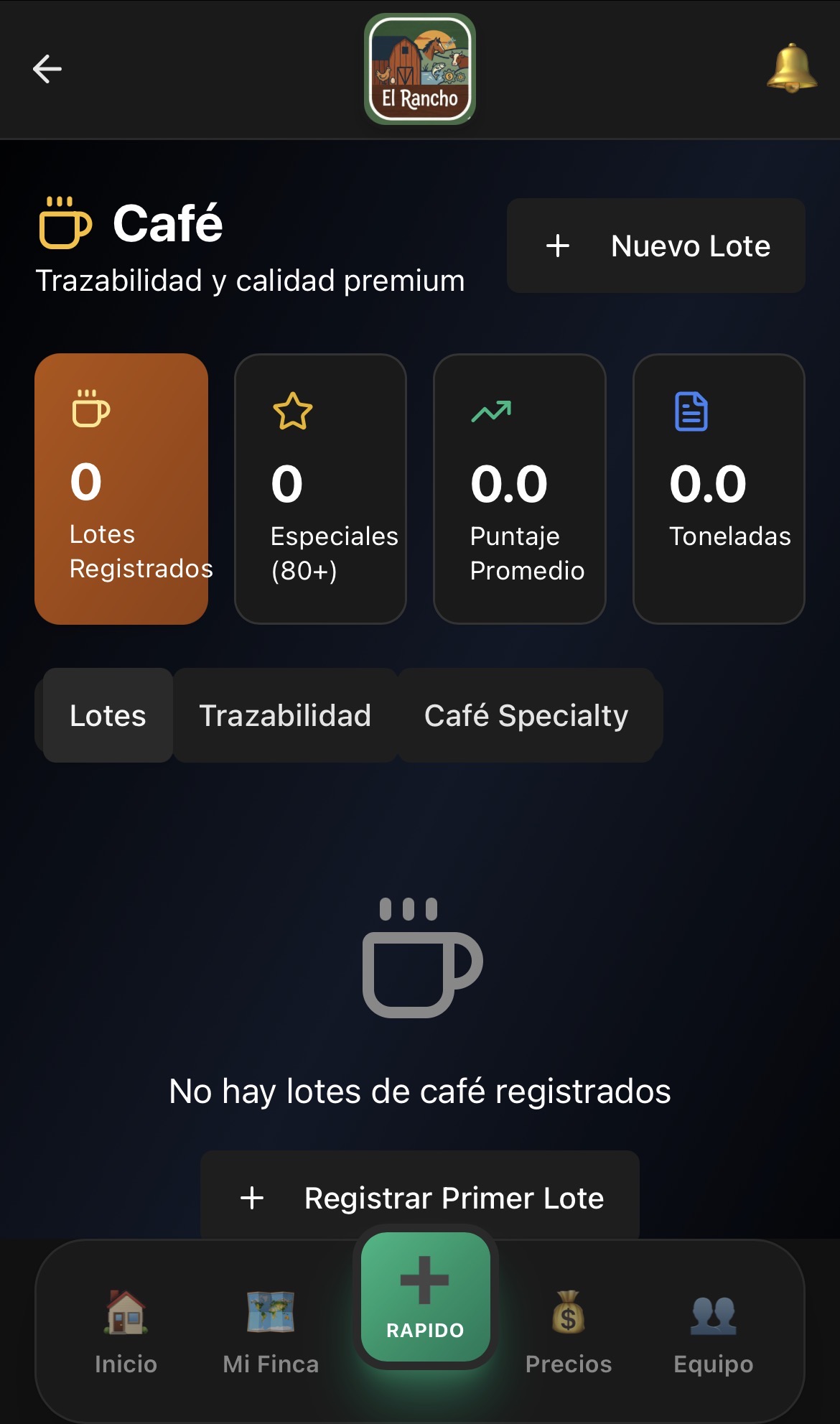Screen dimensions: 840x1424
Task: Go back using the arrow icon
Action: (x=46, y=69)
